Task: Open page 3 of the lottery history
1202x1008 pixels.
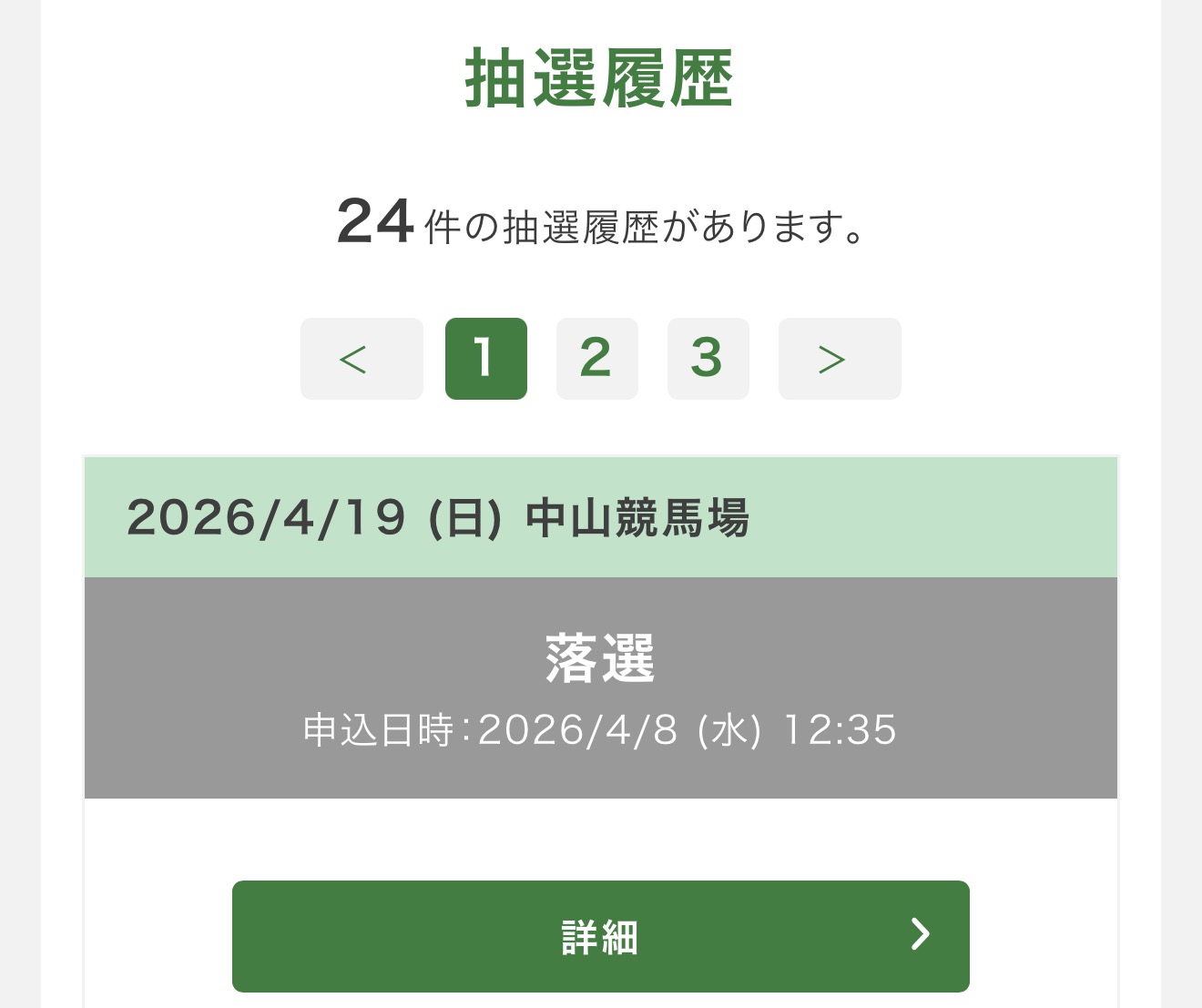Action: (x=708, y=359)
